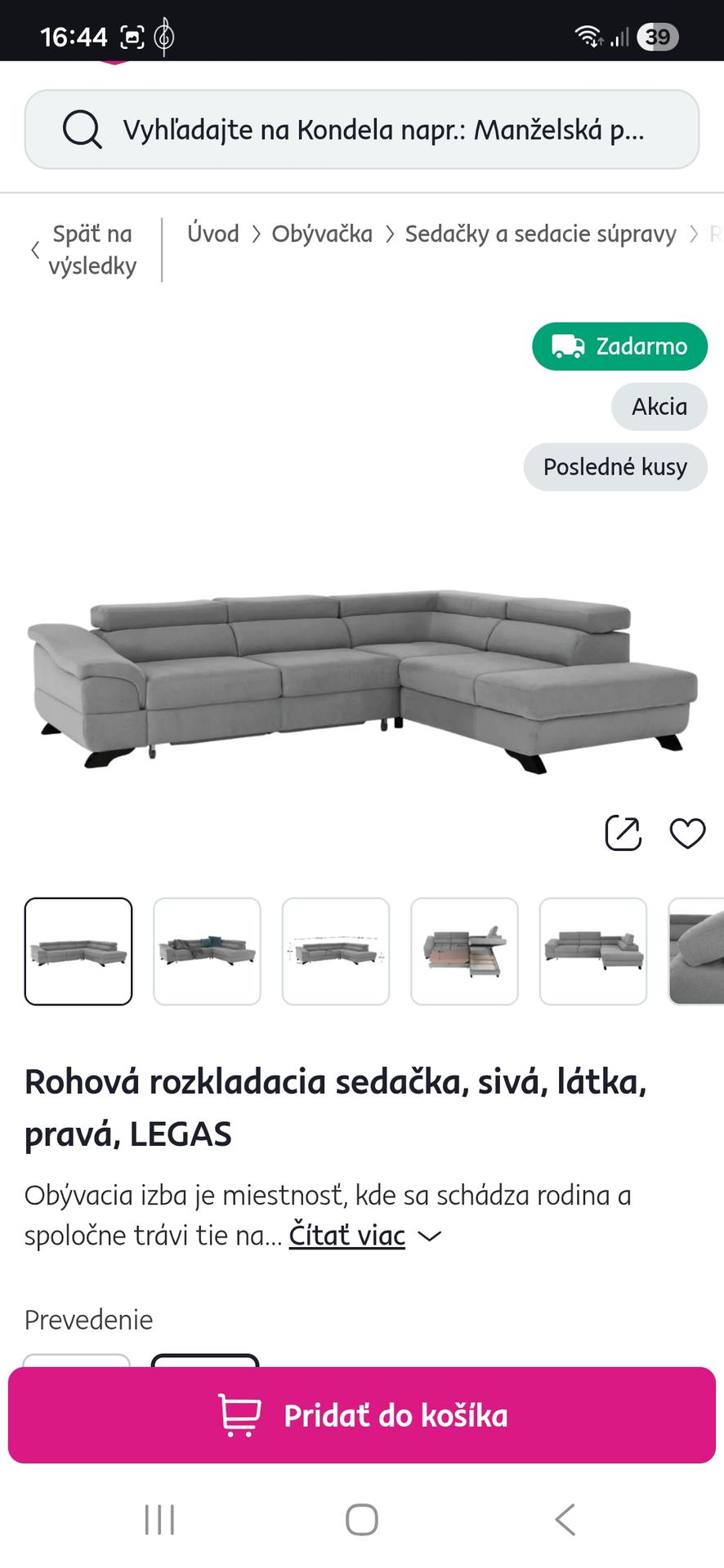
Task: Add the sofa to favorites
Action: (x=687, y=833)
